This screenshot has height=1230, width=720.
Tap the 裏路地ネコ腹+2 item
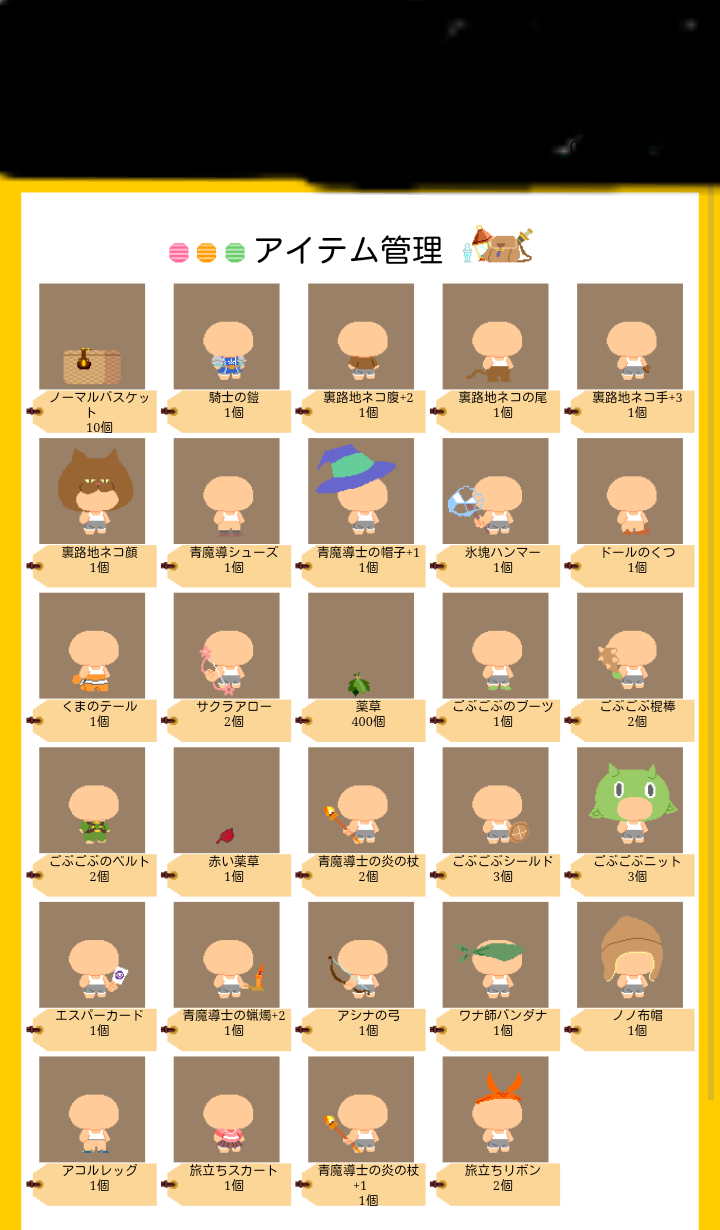pyautogui.click(x=361, y=336)
